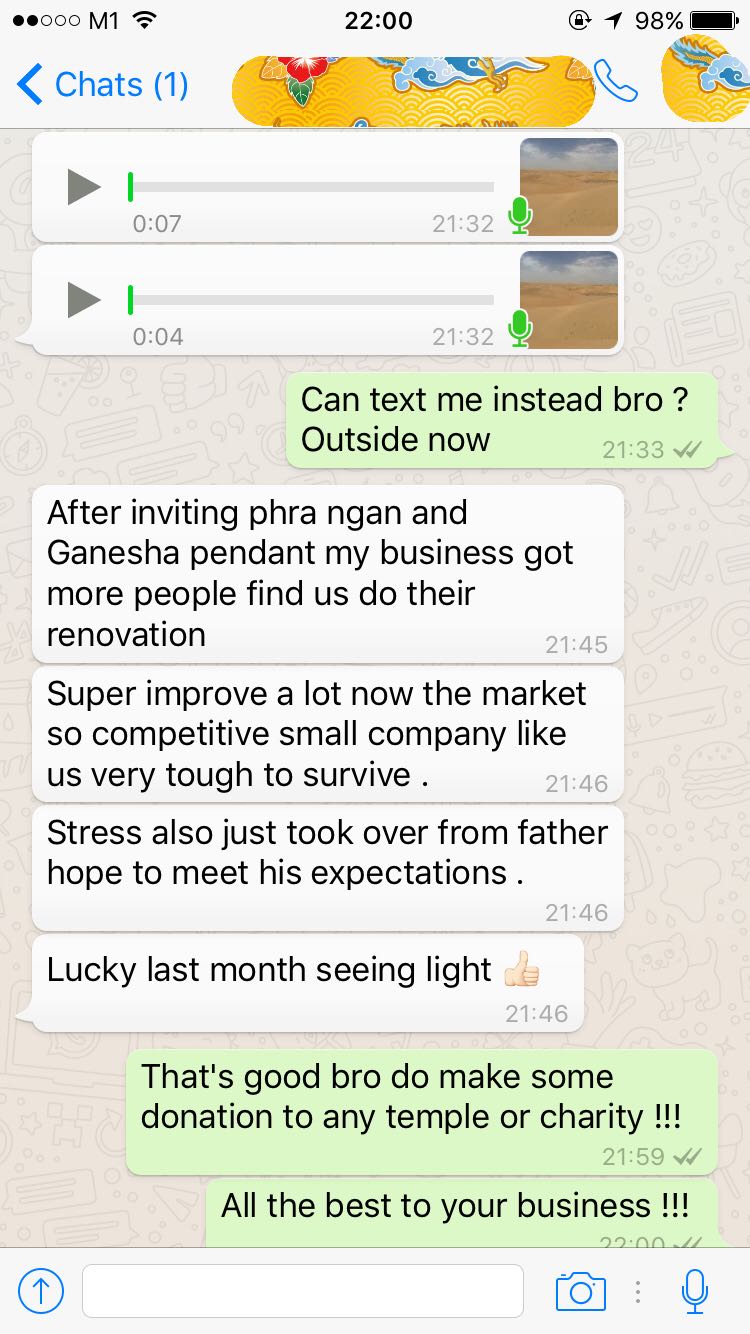Focus the message text field
The image size is (750, 1334).
[302, 1291]
